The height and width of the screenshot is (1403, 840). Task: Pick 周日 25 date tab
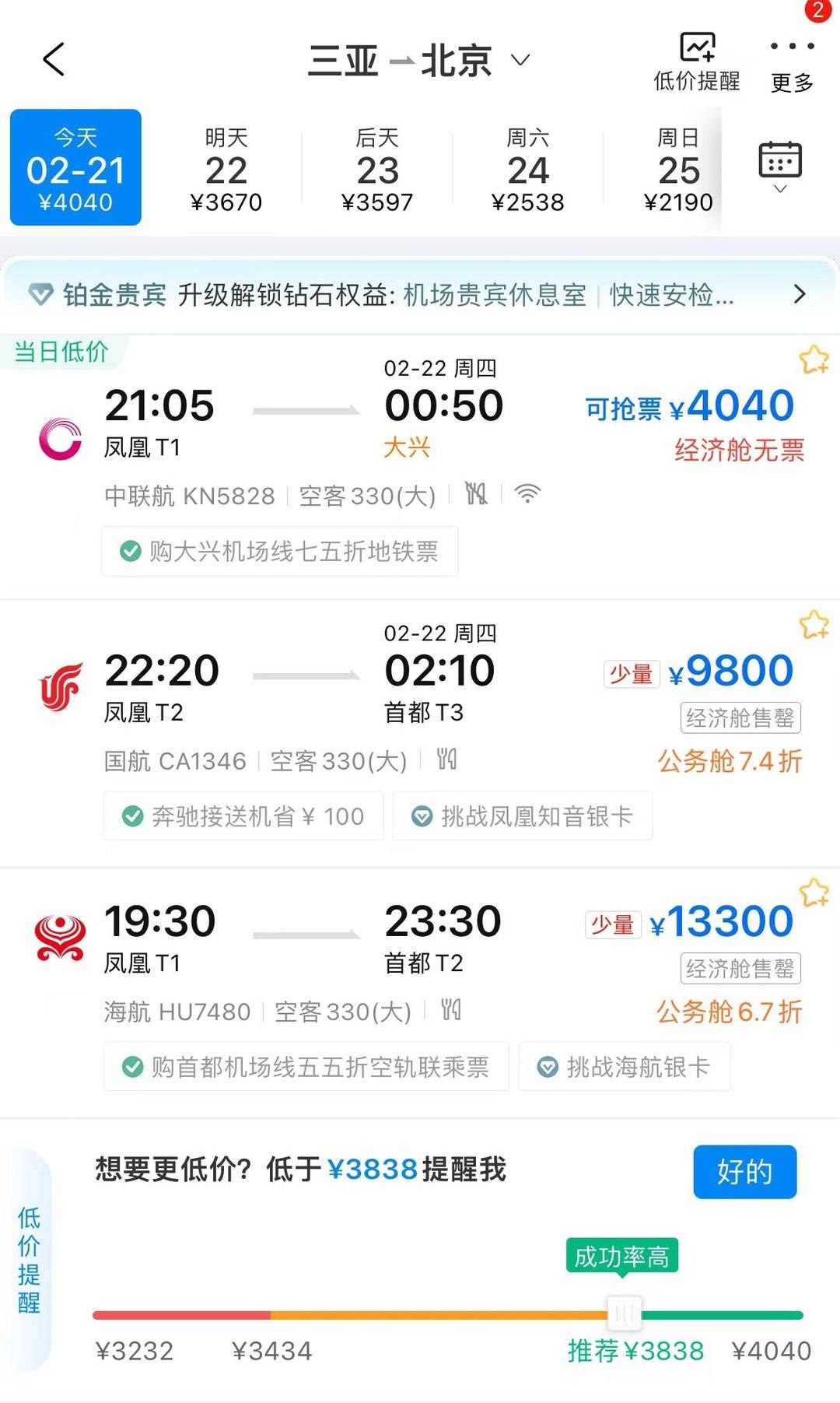click(x=678, y=168)
